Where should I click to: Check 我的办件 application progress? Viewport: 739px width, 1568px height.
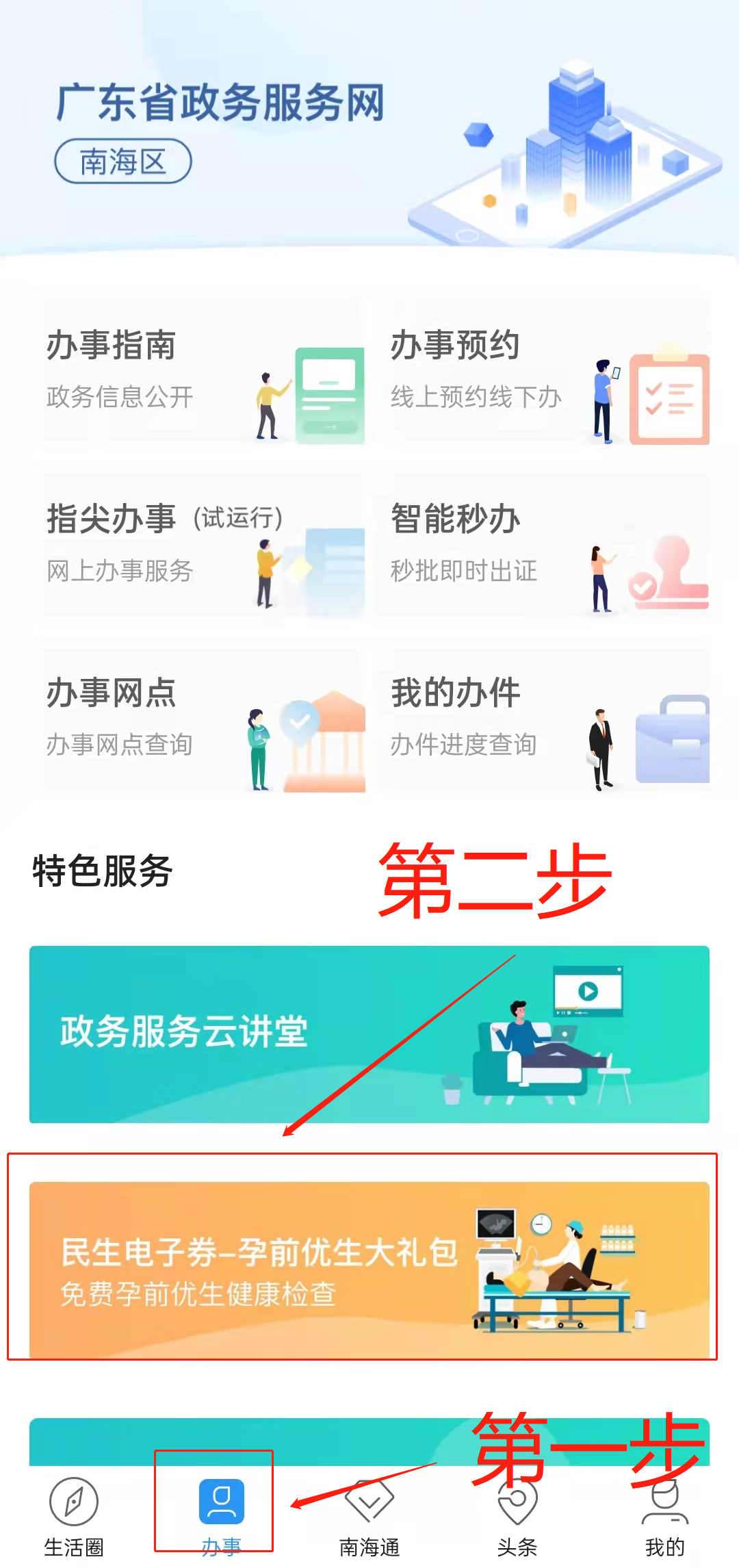pyautogui.click(x=542, y=719)
